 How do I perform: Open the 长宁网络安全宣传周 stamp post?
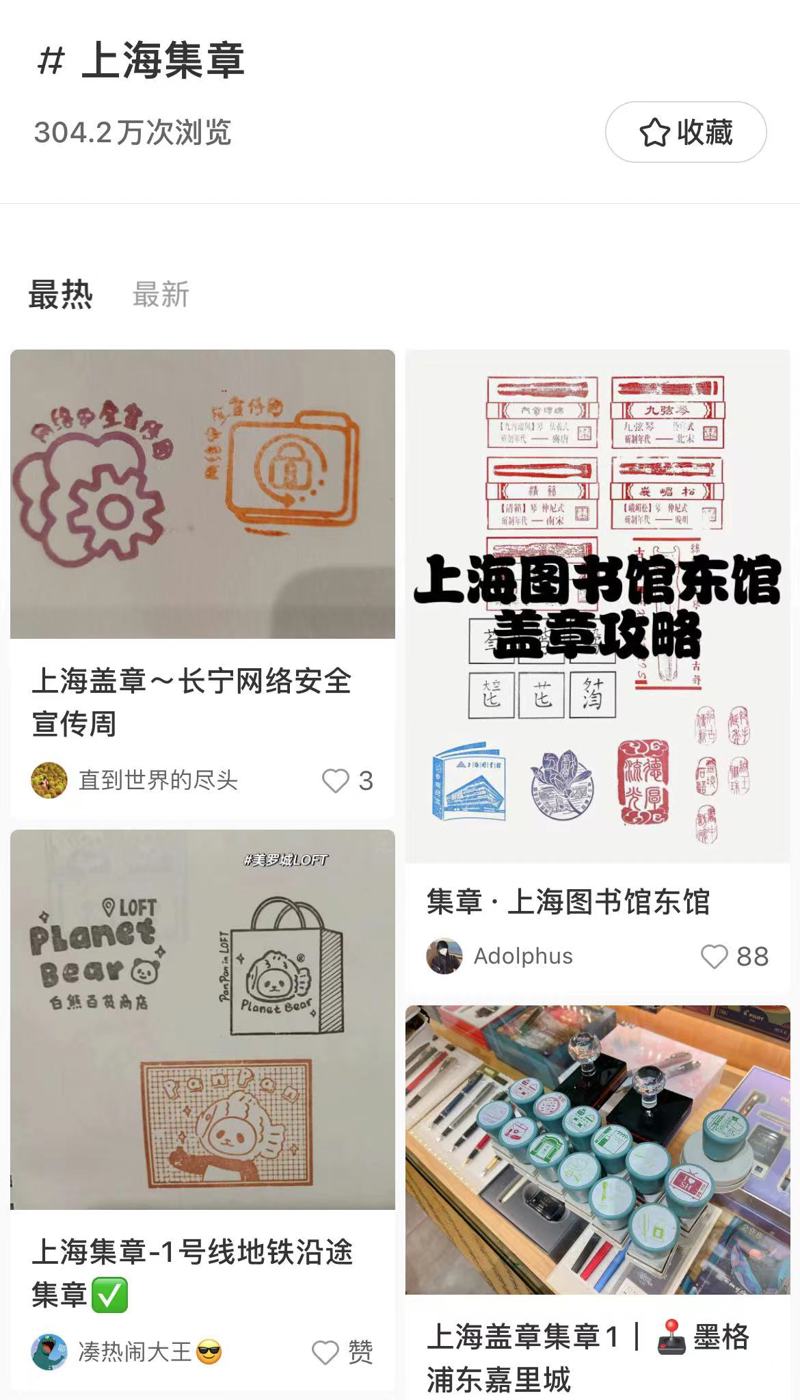(202, 494)
